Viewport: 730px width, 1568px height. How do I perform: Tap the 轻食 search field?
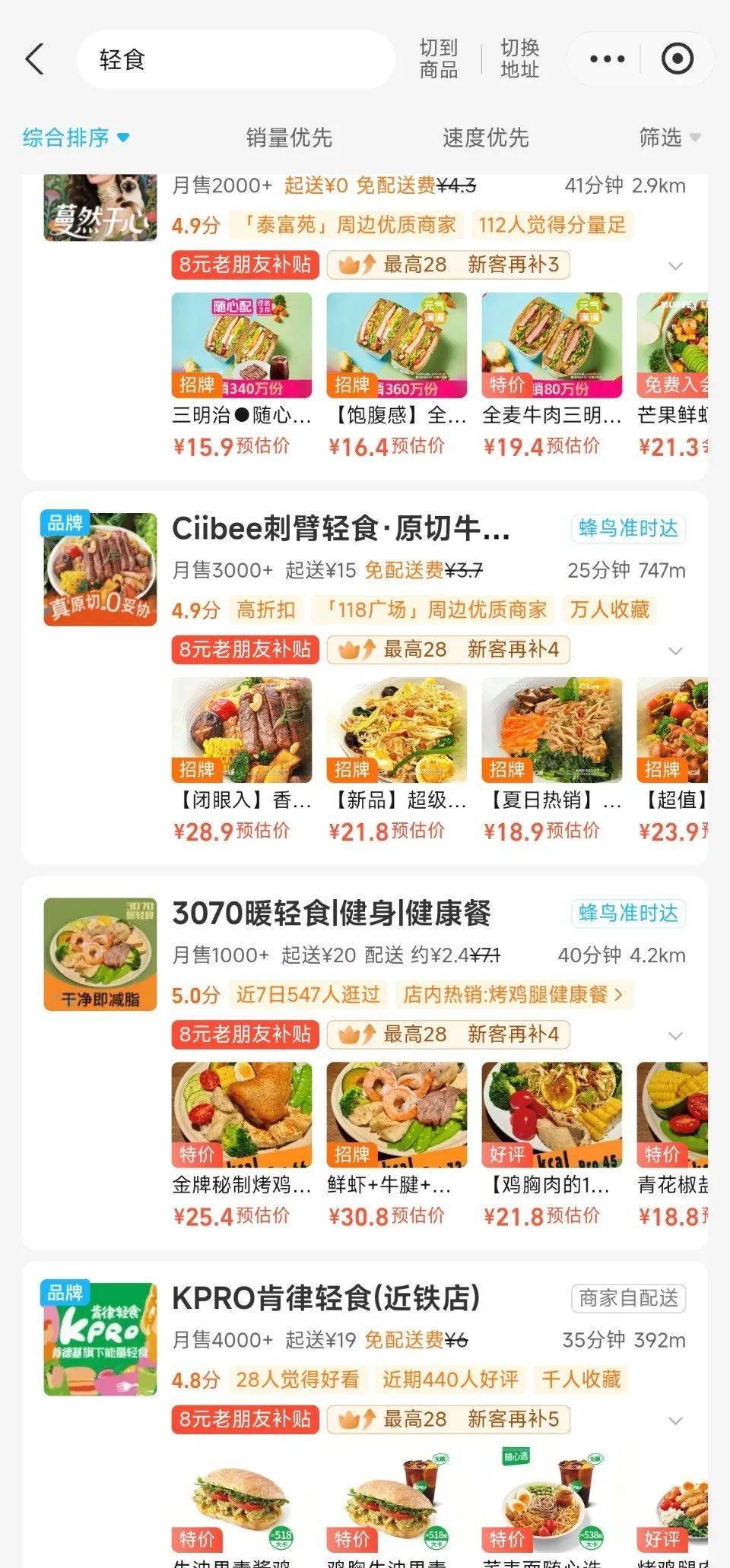click(236, 59)
